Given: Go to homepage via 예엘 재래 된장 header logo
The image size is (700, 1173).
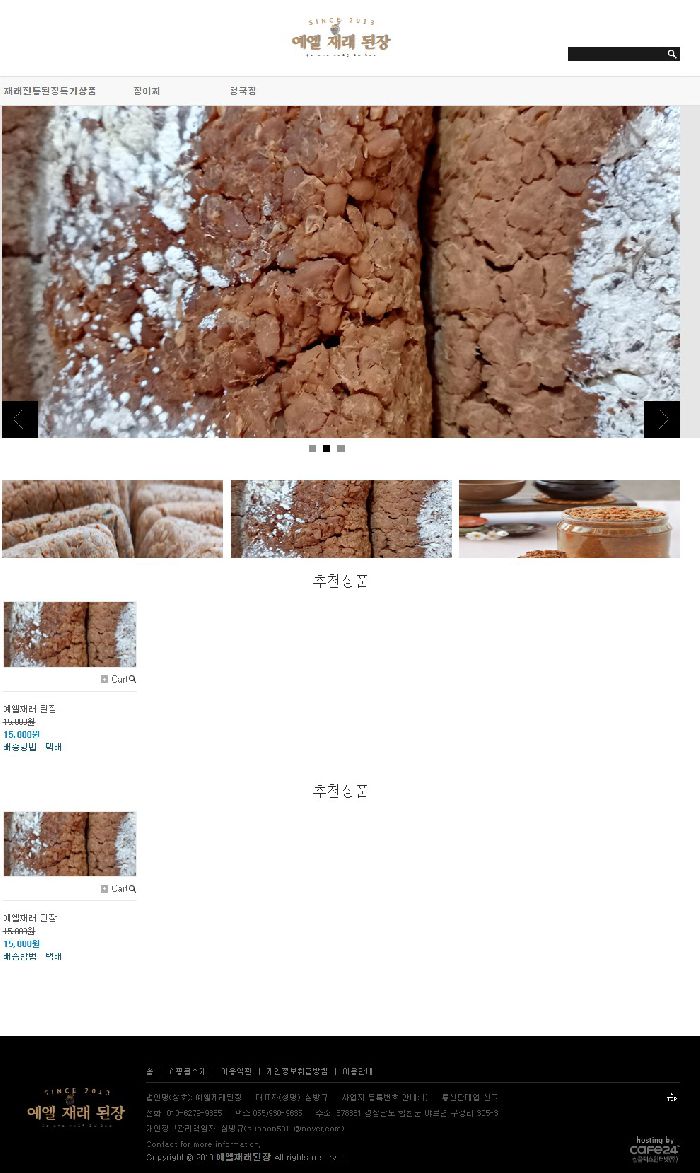Looking at the screenshot, I should 341,38.
